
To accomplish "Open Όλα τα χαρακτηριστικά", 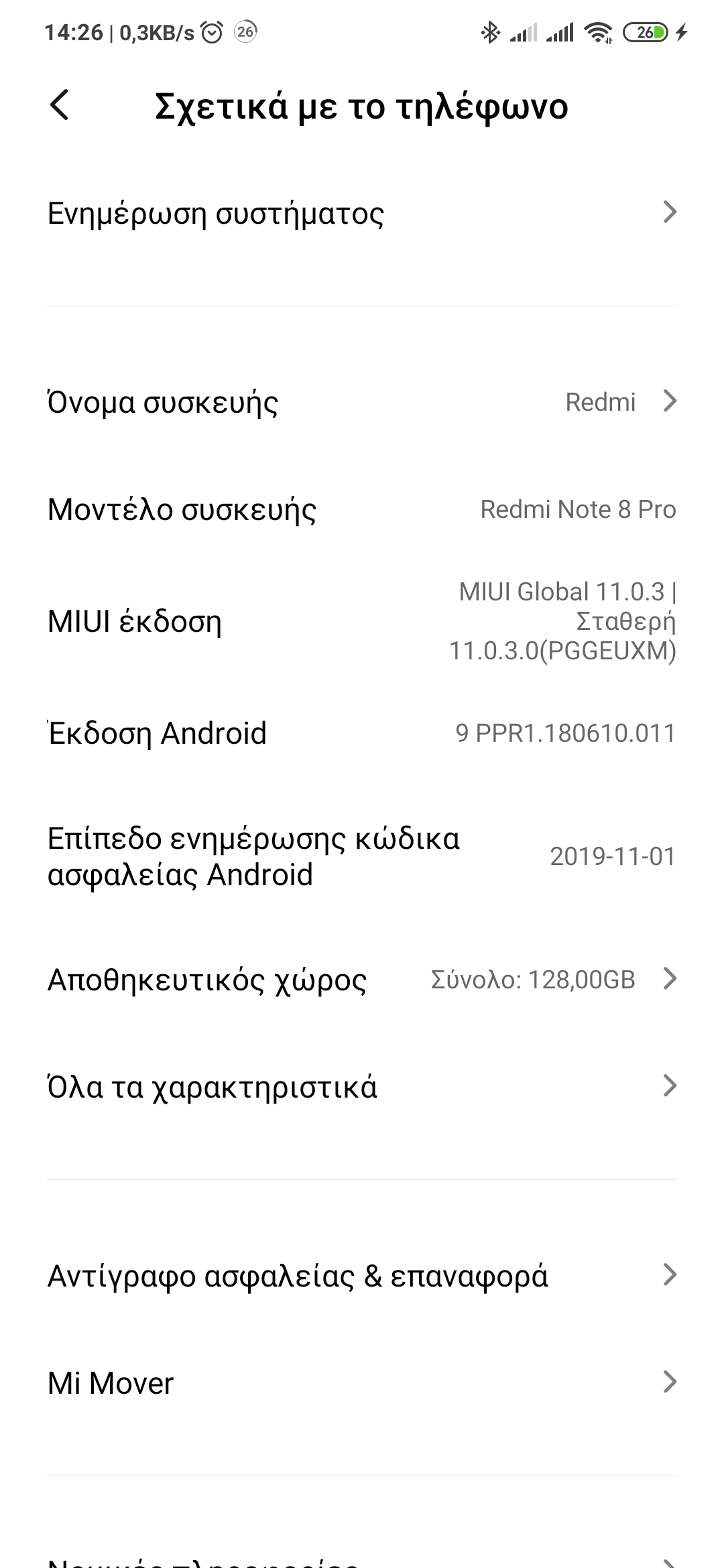I will point(362,1086).
